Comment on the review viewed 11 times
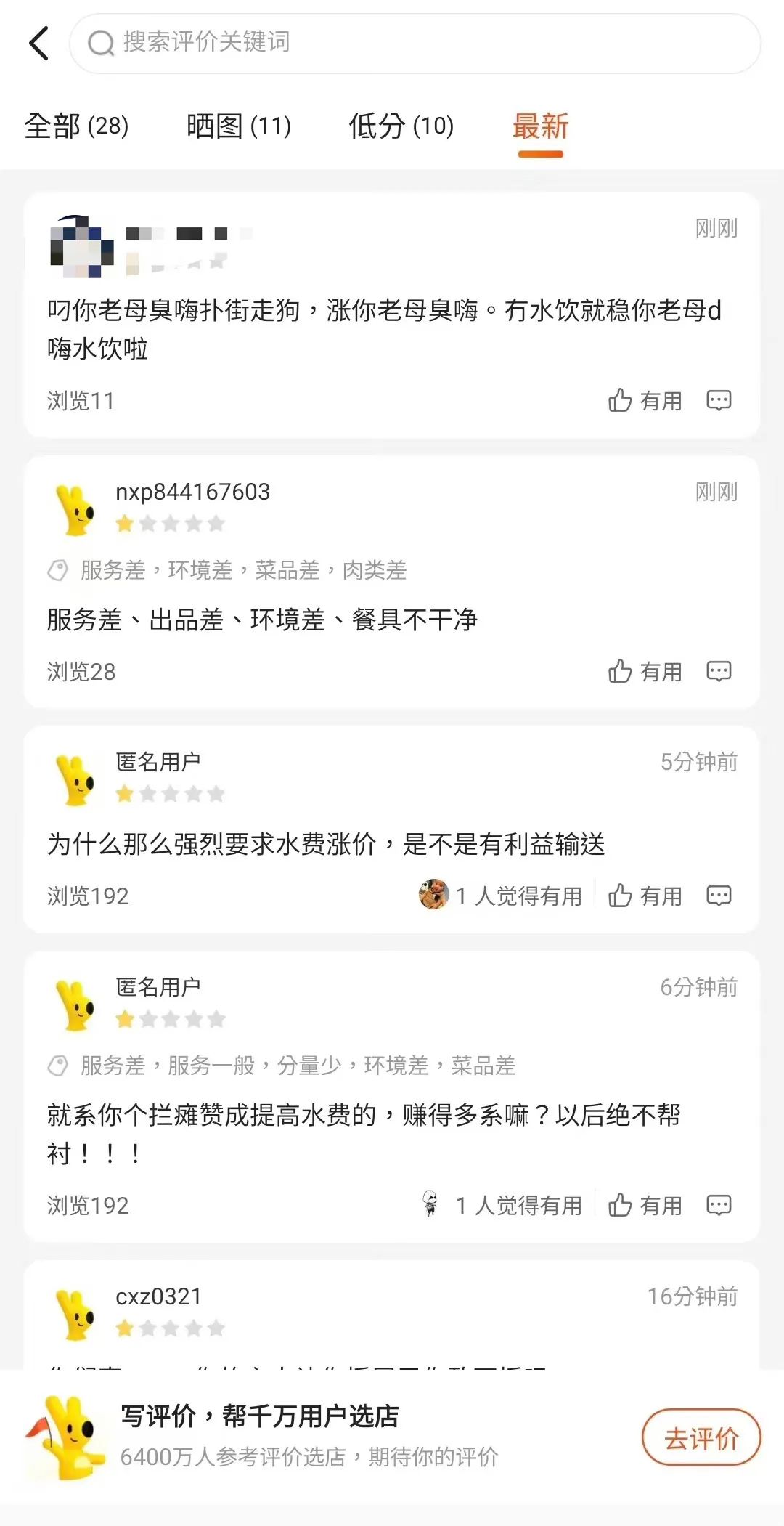The height and width of the screenshot is (1526, 784). tap(719, 401)
